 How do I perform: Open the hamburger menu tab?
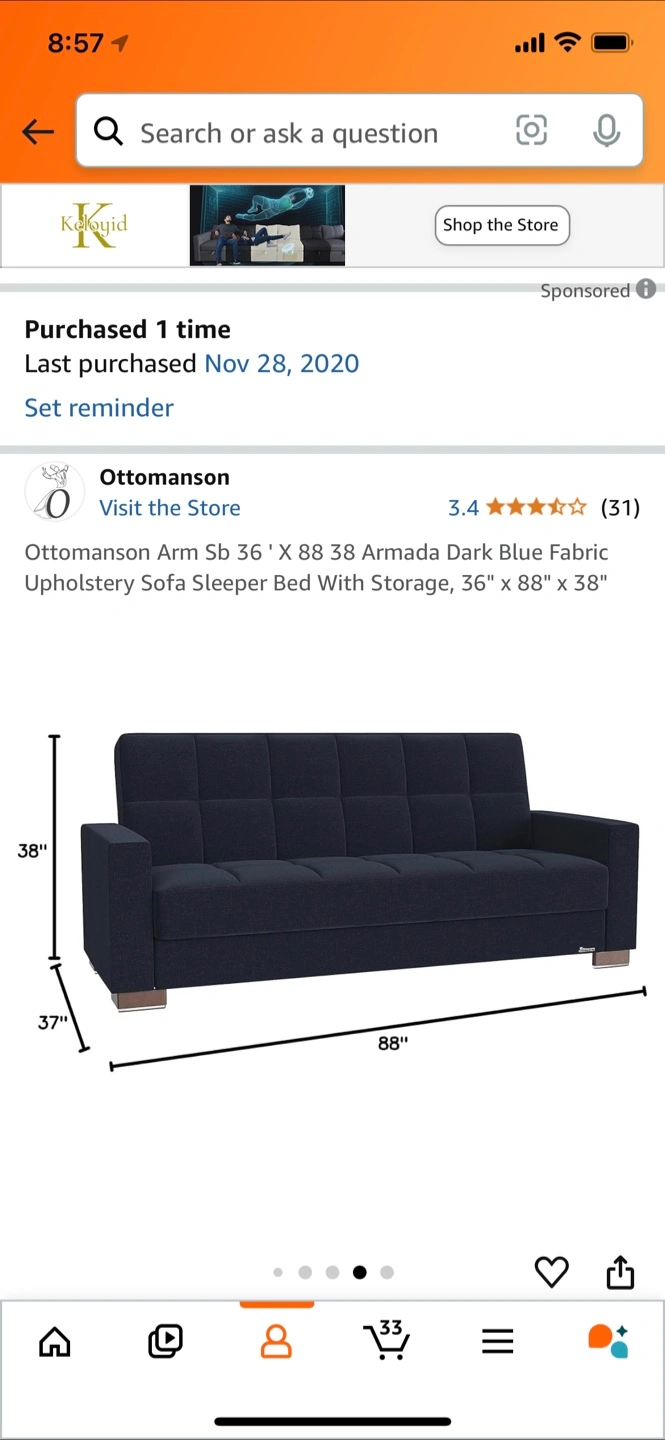(x=497, y=1341)
